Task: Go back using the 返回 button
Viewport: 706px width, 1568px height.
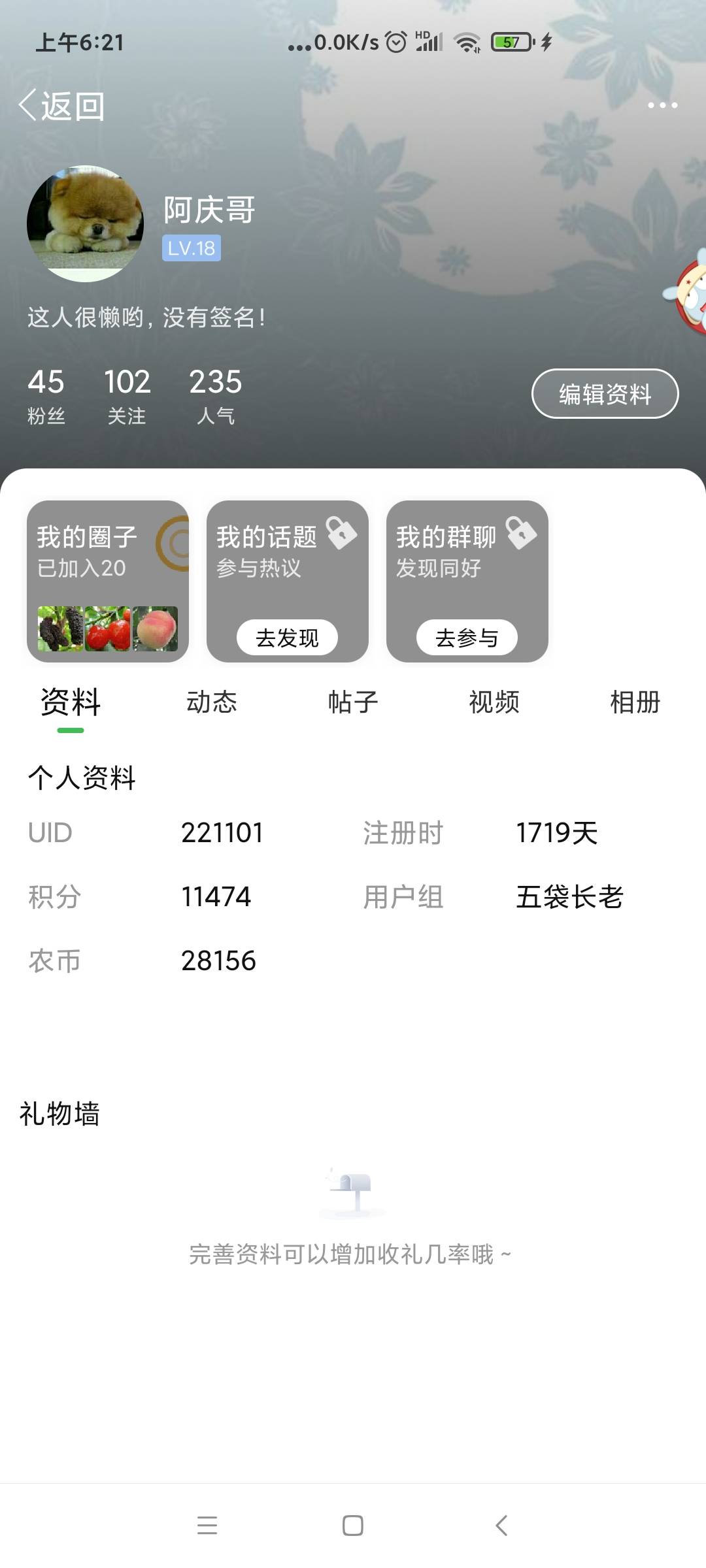Action: point(61,106)
